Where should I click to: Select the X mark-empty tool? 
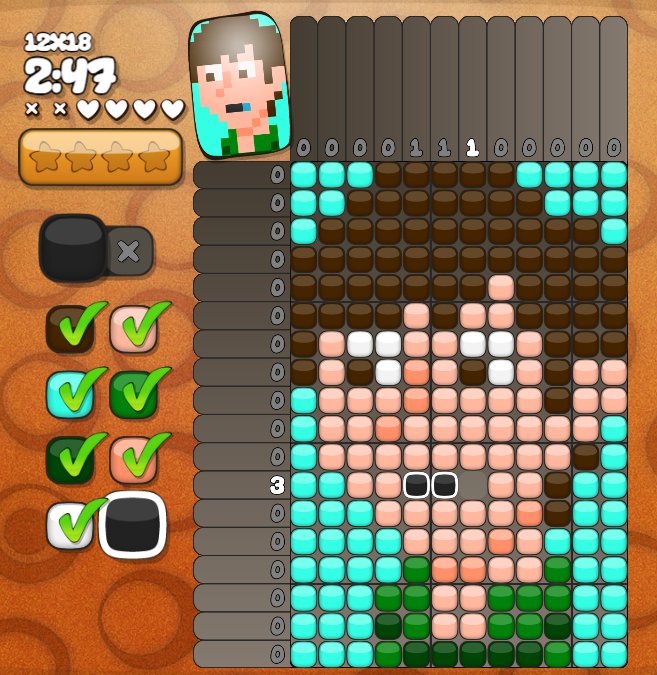pyautogui.click(x=129, y=251)
